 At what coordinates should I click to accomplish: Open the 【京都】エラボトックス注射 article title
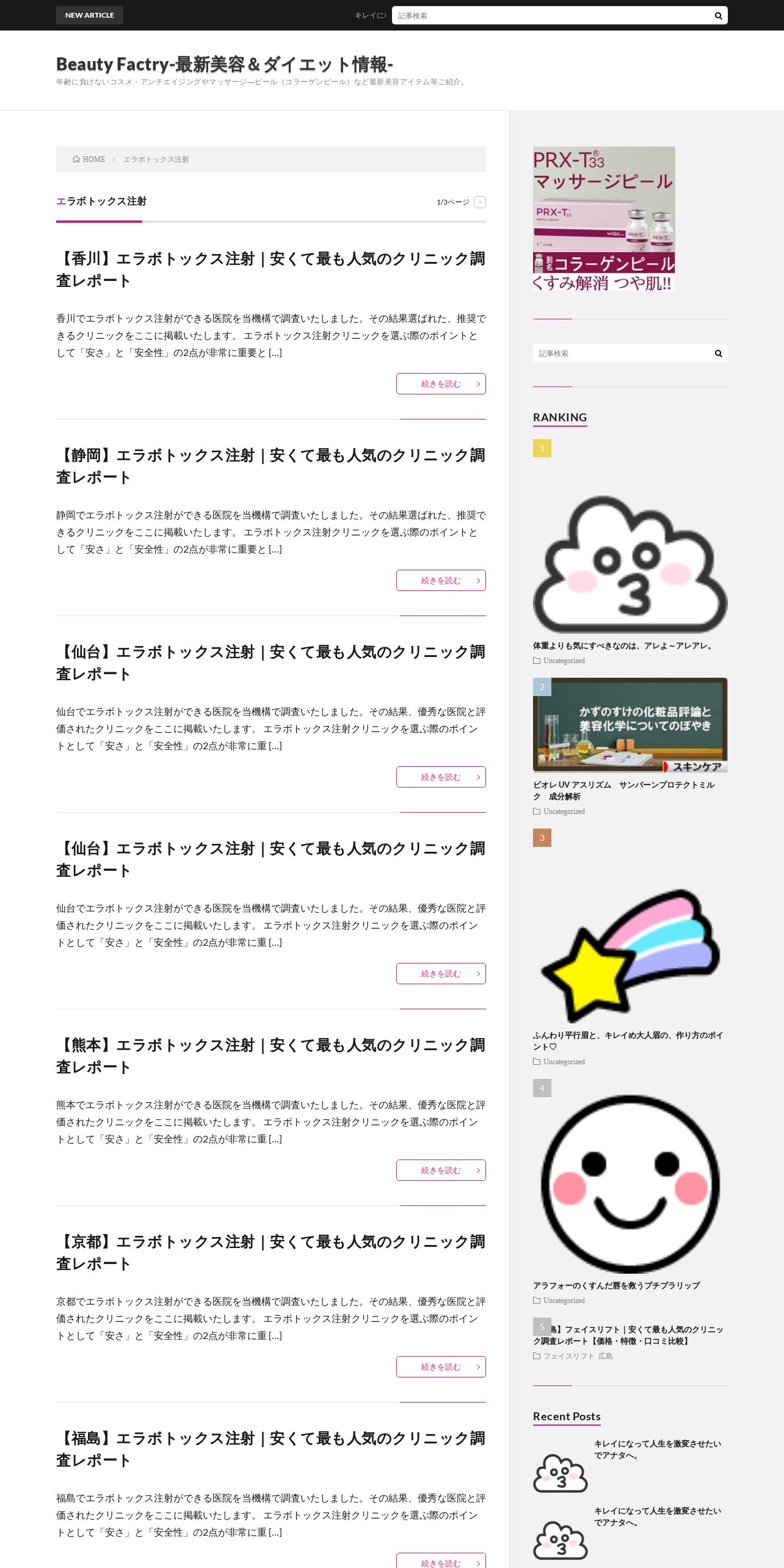271,1253
